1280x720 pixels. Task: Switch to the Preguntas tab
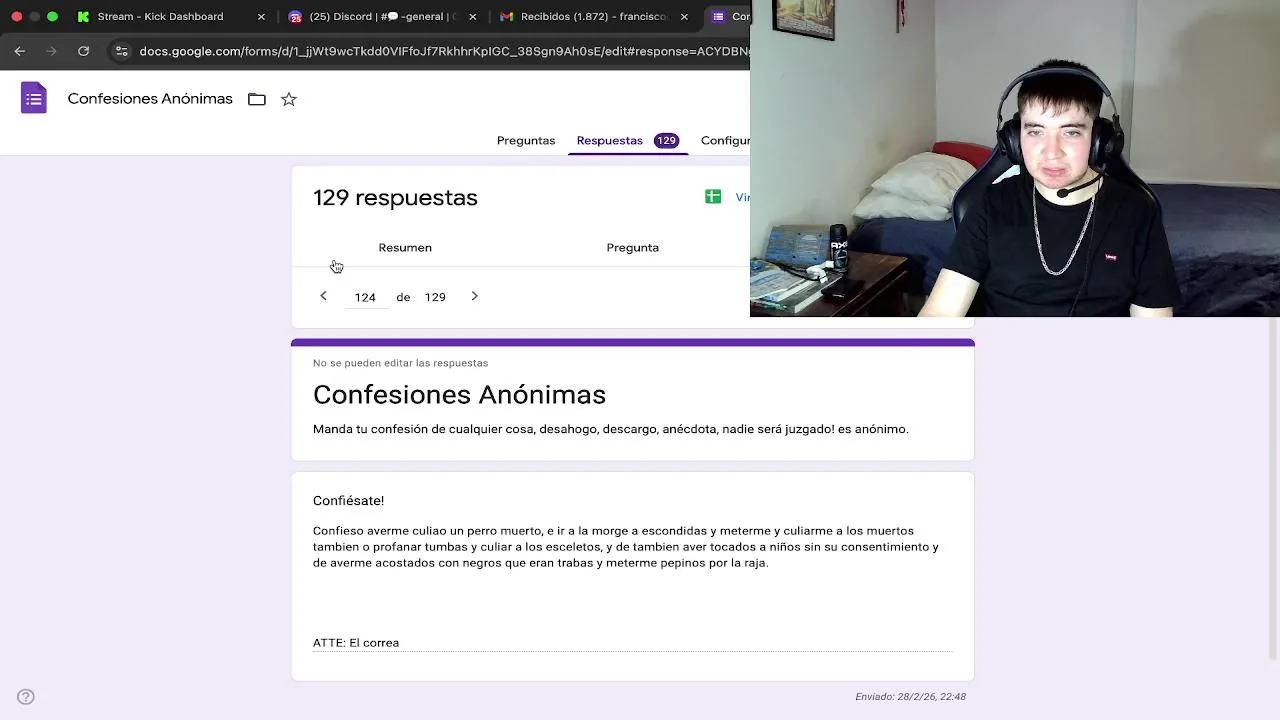pyautogui.click(x=525, y=140)
